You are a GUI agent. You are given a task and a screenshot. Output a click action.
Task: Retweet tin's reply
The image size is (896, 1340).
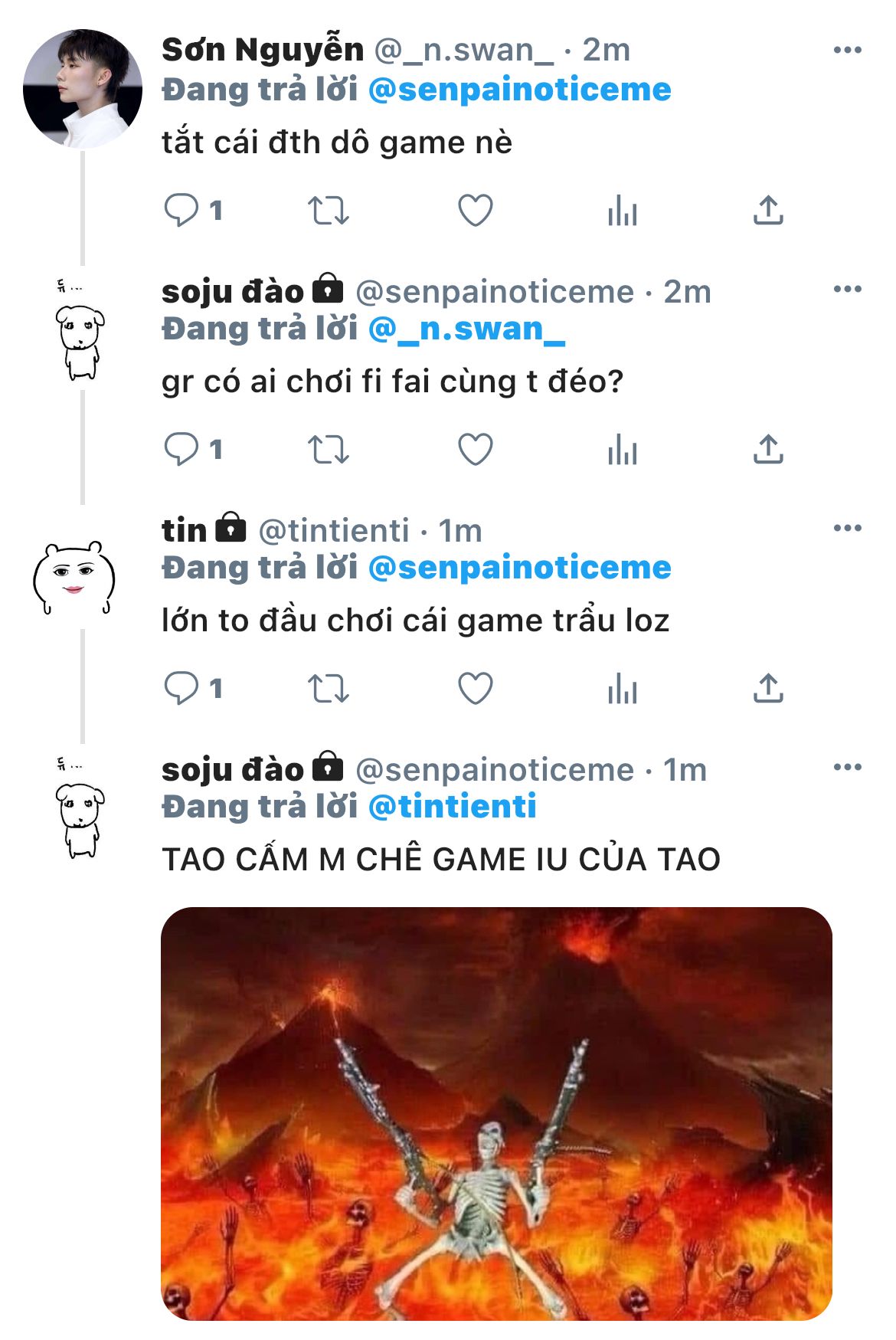coord(328,688)
